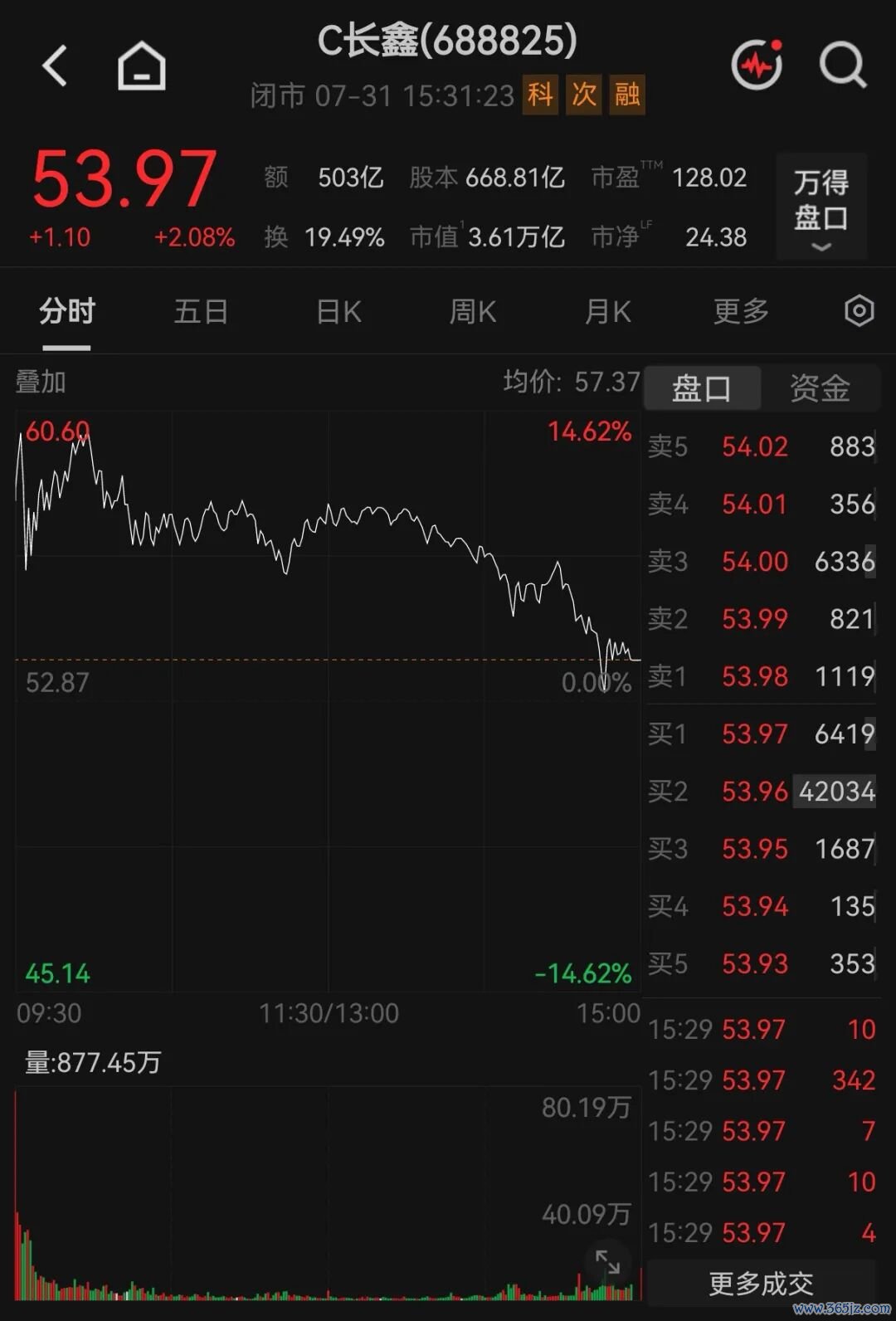
Task: Select the 日K chart tab
Action: pyautogui.click(x=338, y=313)
